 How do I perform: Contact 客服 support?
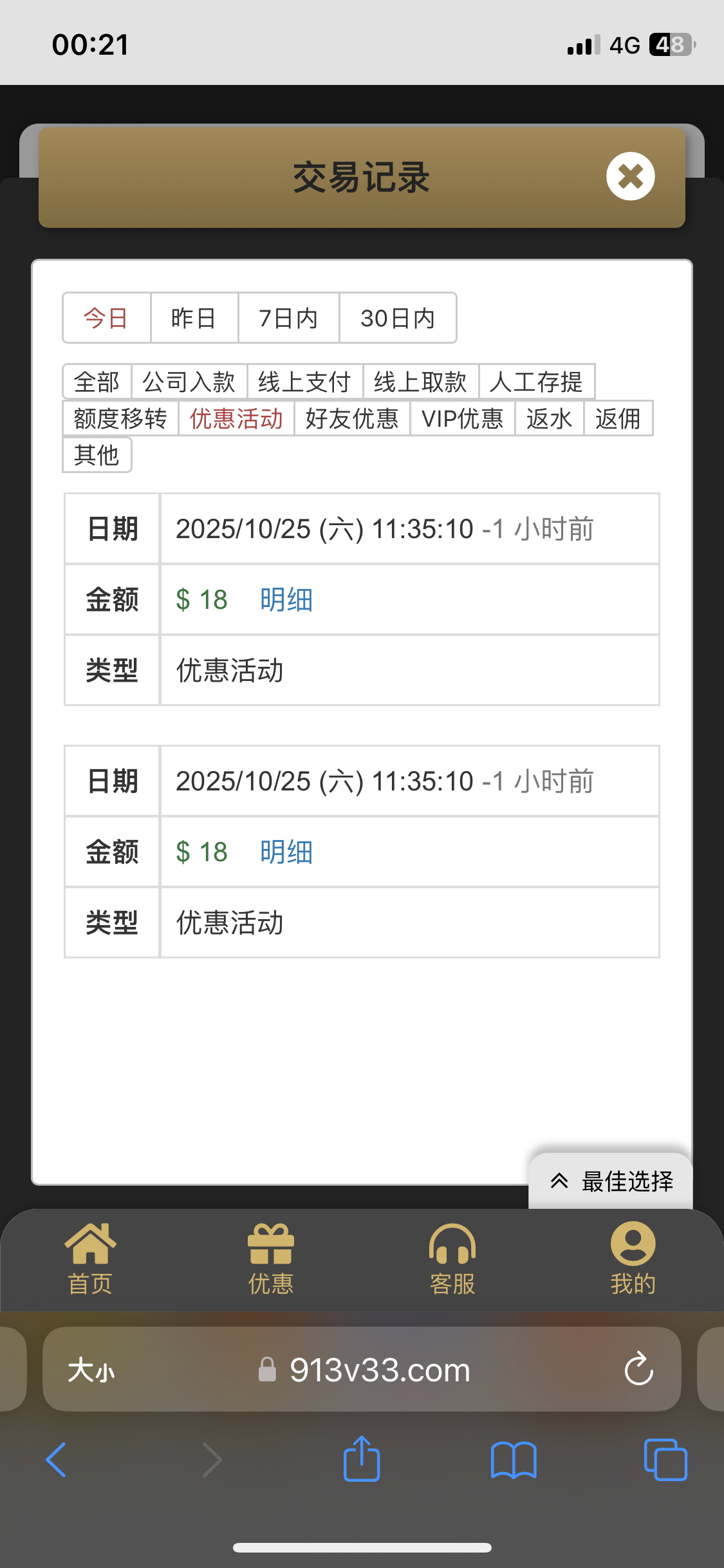click(452, 1258)
